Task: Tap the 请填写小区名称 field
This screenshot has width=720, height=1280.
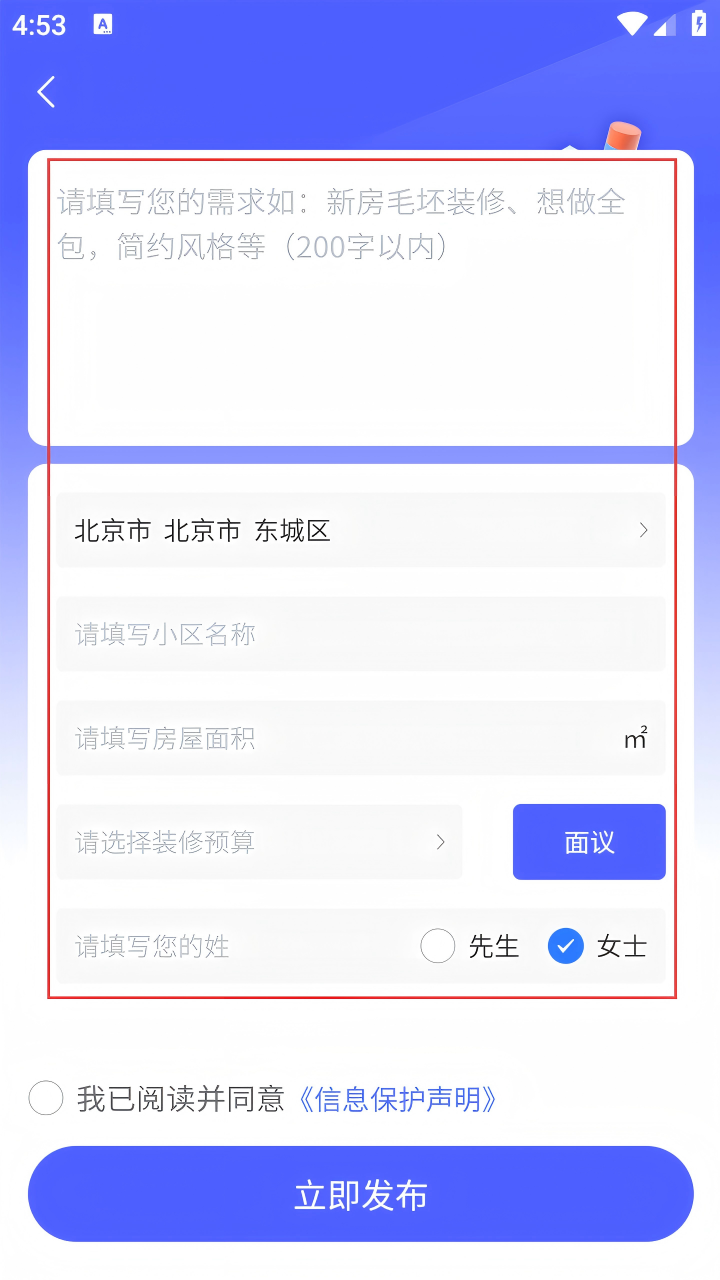Action: pyautogui.click(x=360, y=634)
